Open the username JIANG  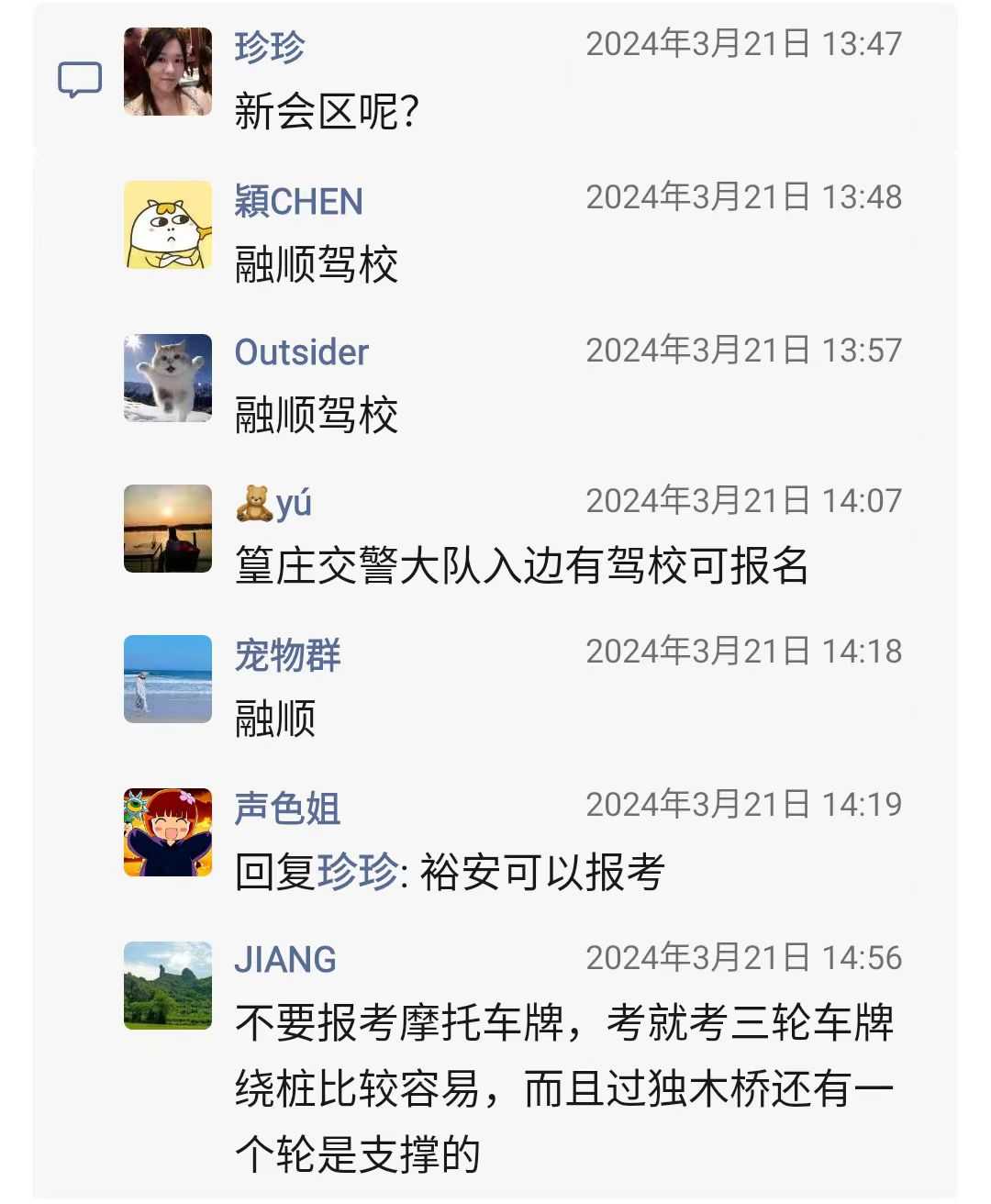285,960
